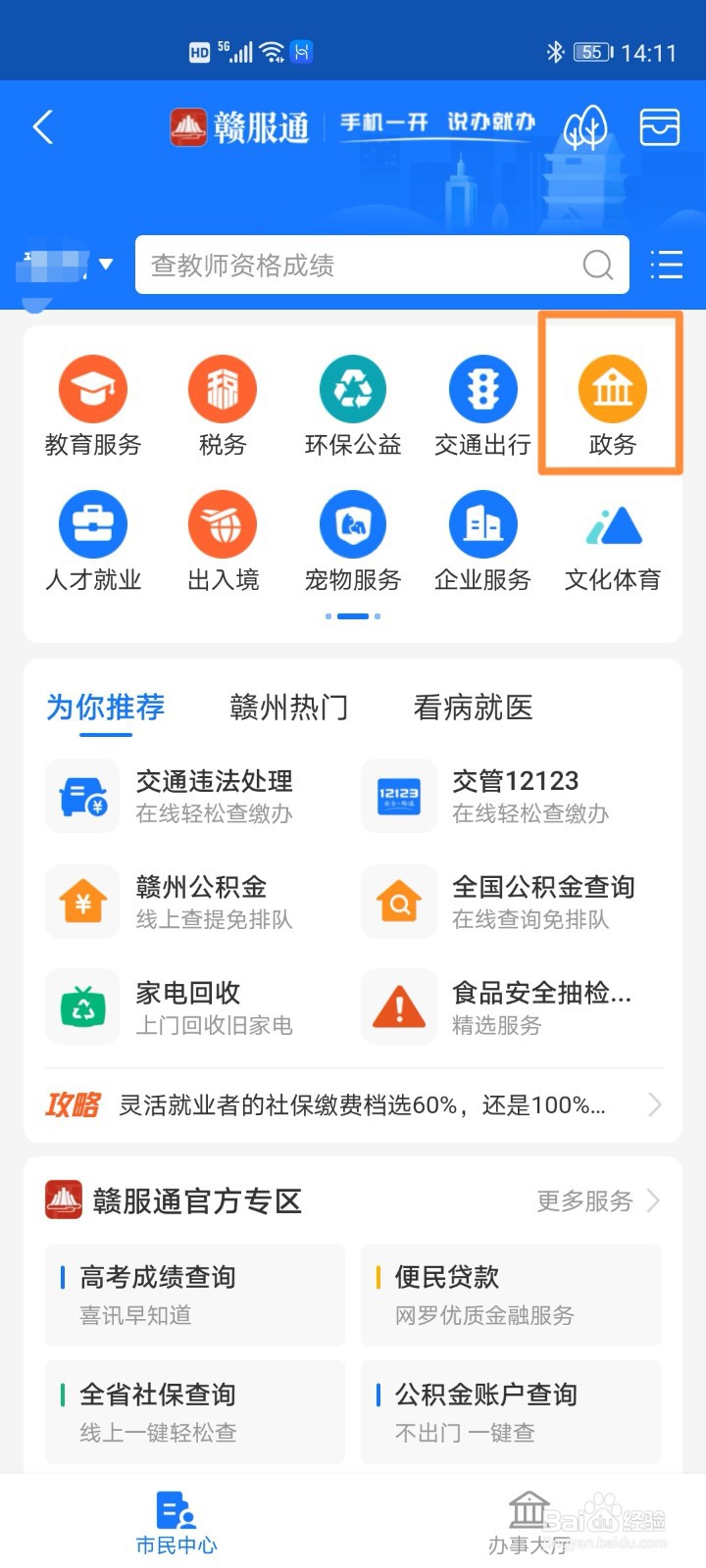Switch to the 看病就医 tab
This screenshot has width=706, height=1568.
point(473,708)
